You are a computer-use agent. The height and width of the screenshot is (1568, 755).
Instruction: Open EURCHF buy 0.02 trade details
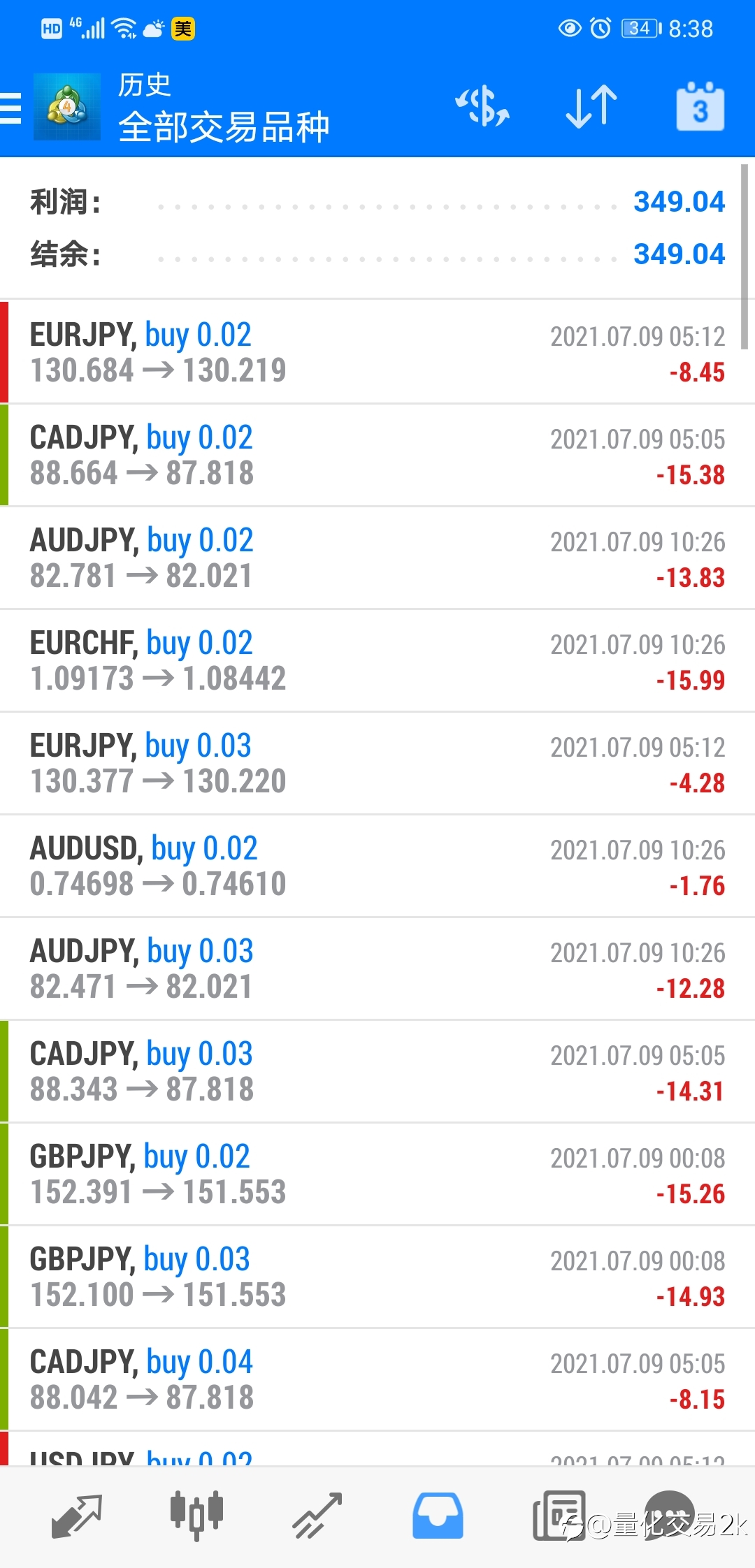pos(377,660)
